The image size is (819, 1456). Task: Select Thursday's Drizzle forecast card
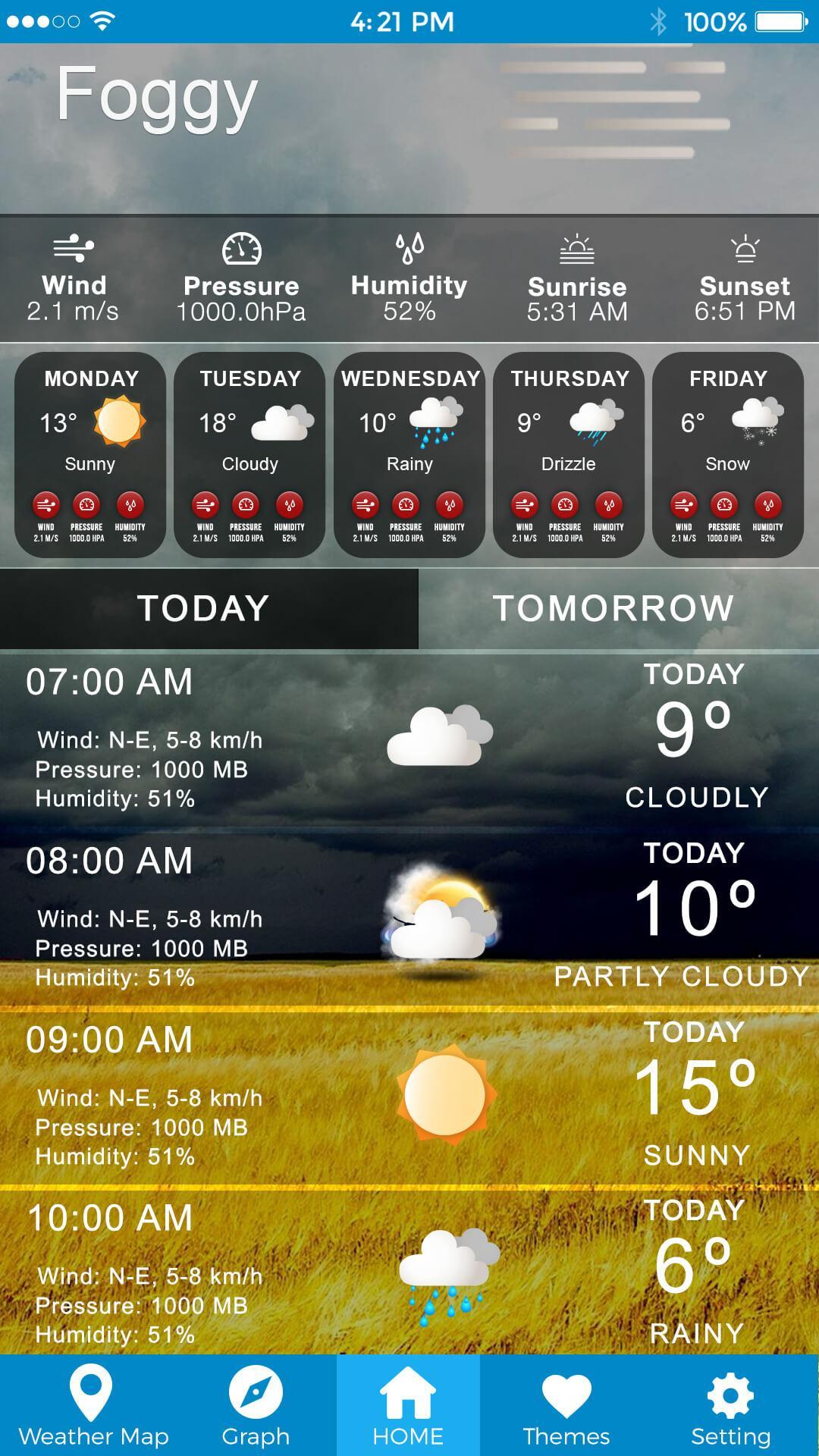569,455
